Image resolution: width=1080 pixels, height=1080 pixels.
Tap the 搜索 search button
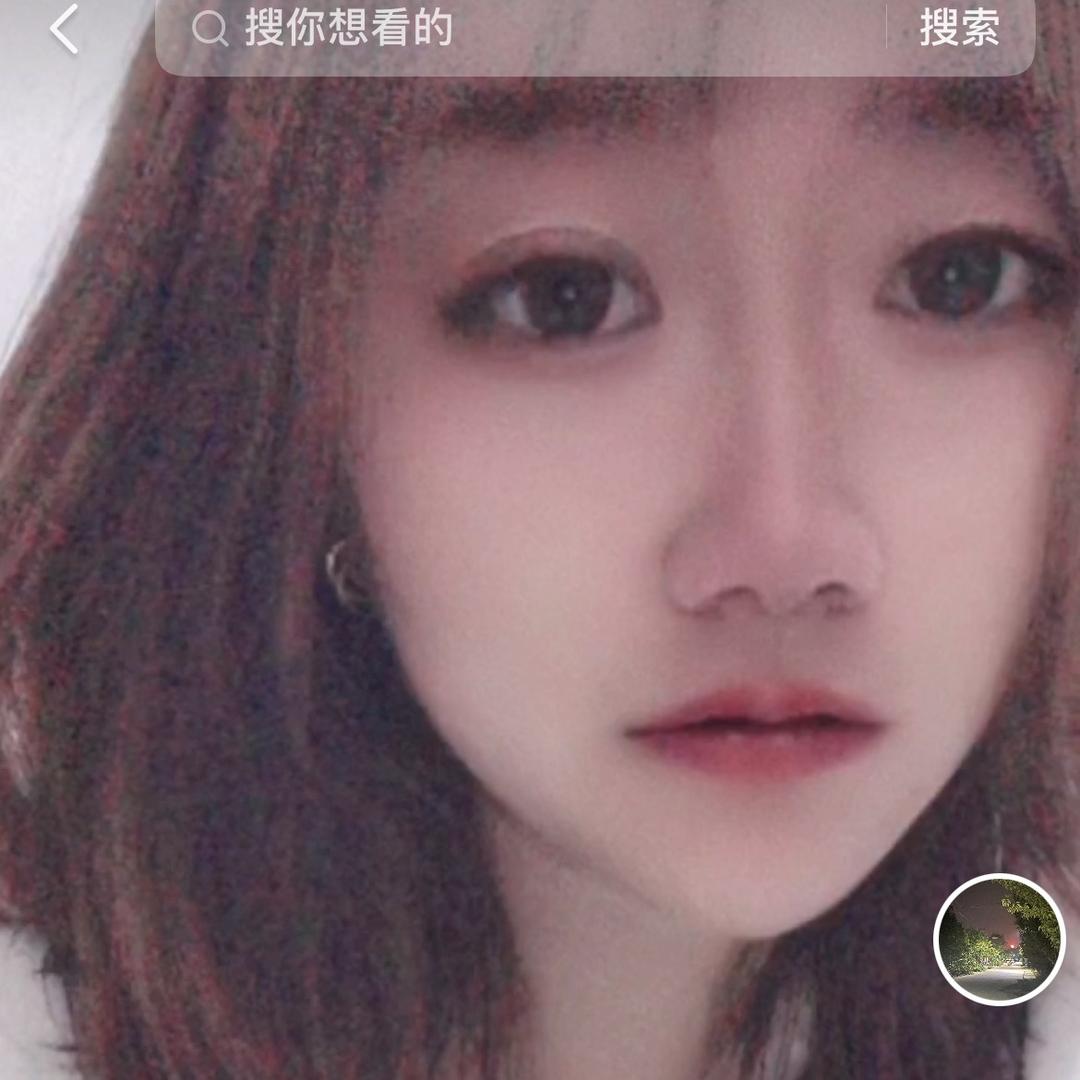(x=959, y=29)
